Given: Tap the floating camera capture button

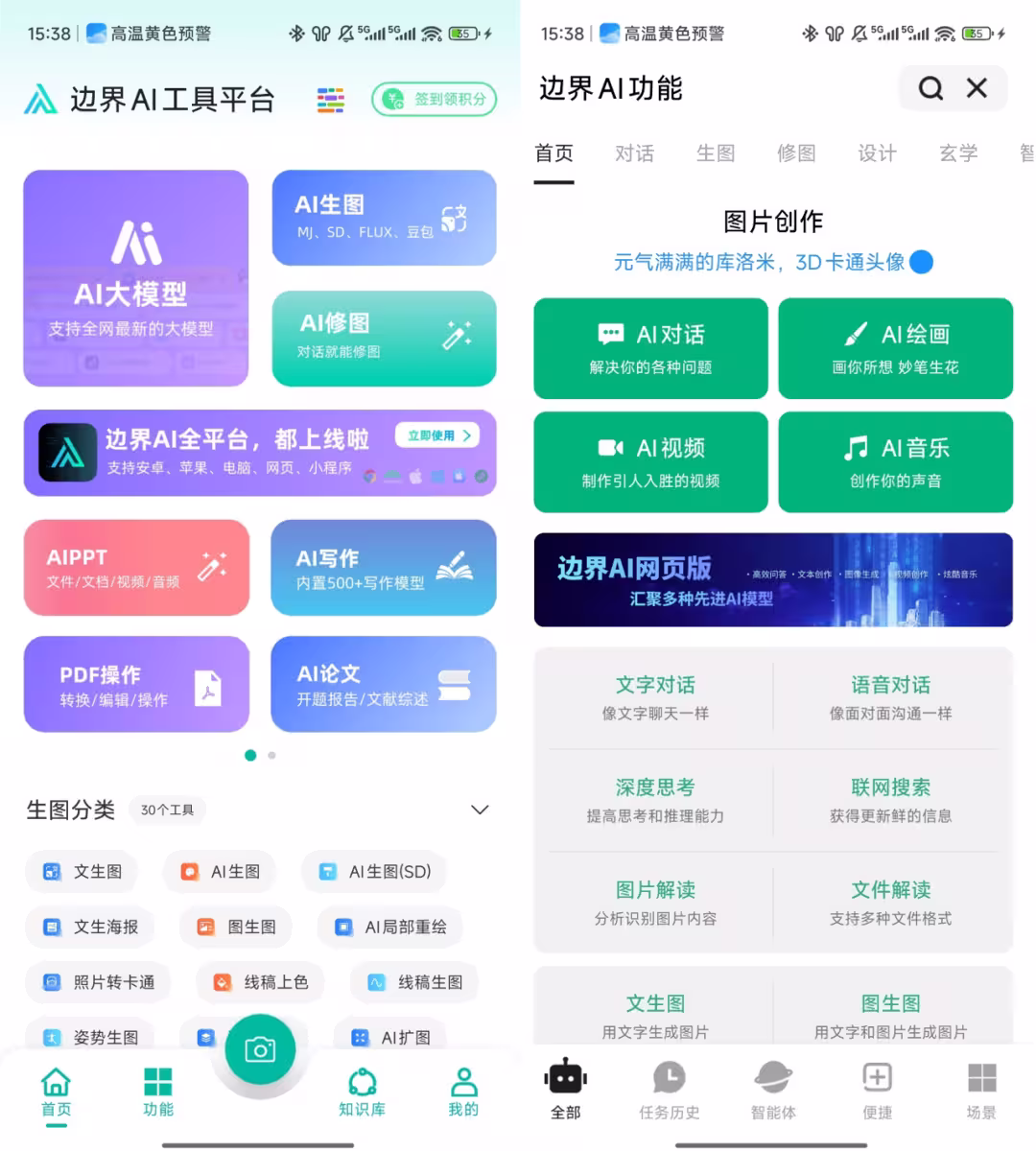Looking at the screenshot, I should pos(259,1049).
